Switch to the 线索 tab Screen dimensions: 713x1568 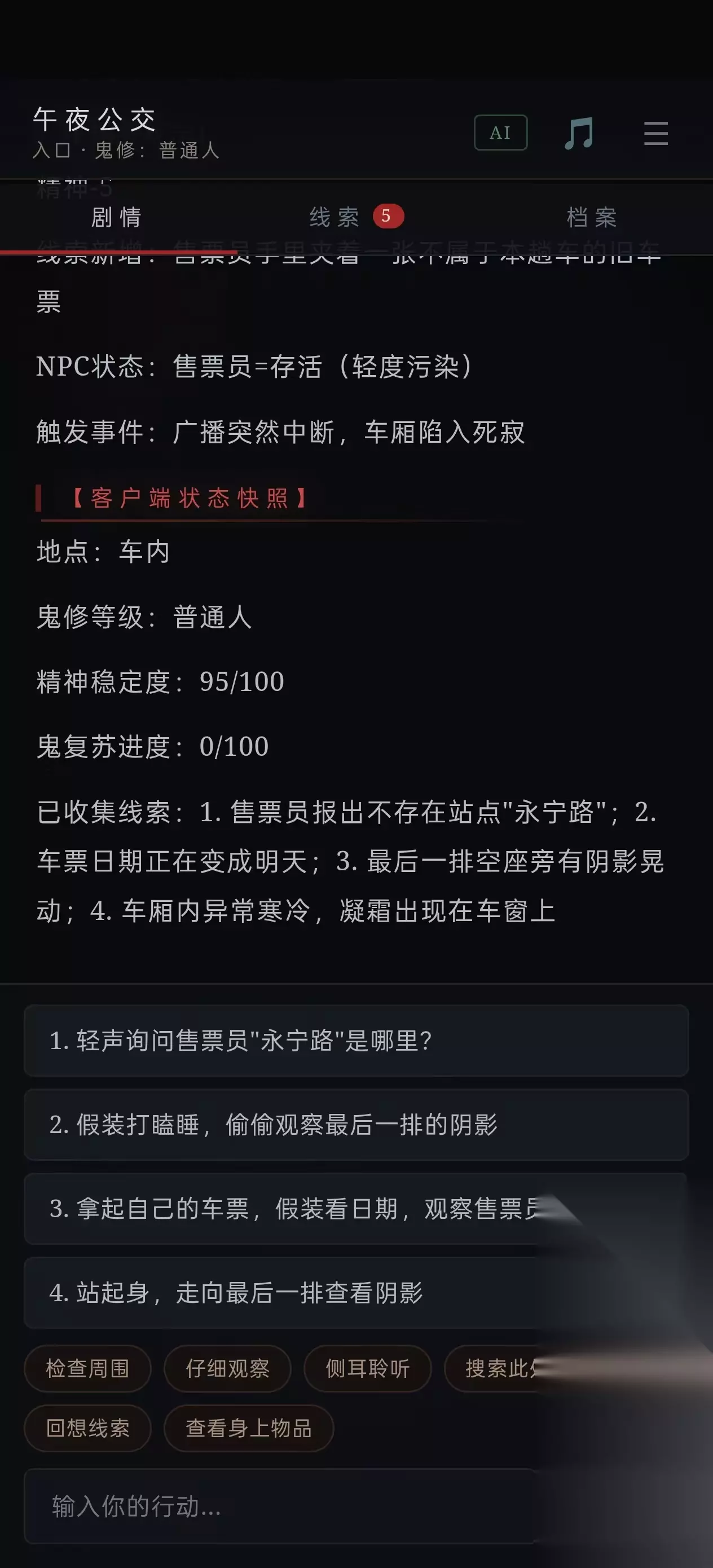point(355,217)
